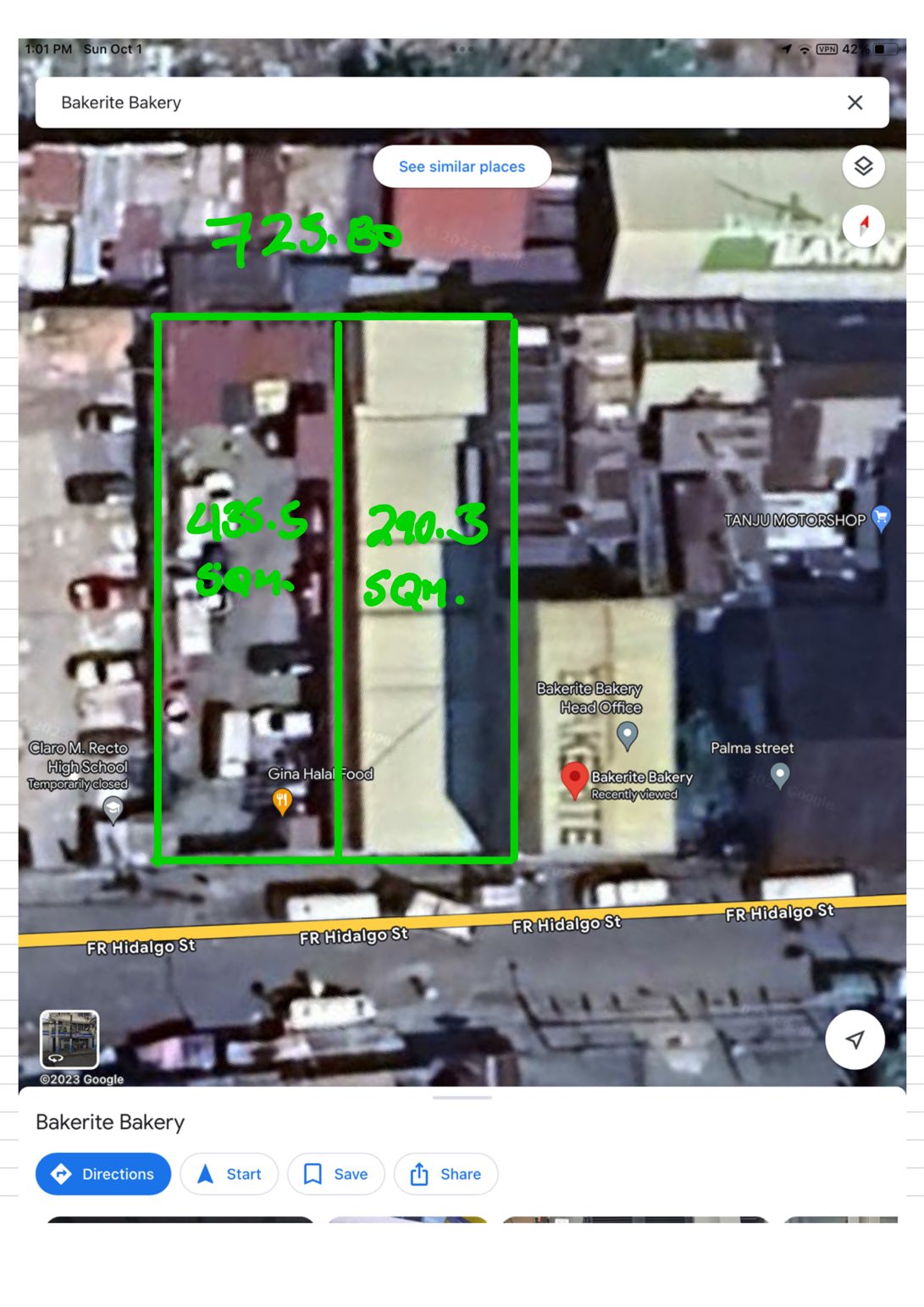Screen dimensions: 924x1307
Task: Open the Street View thumbnail
Action: (x=69, y=1038)
